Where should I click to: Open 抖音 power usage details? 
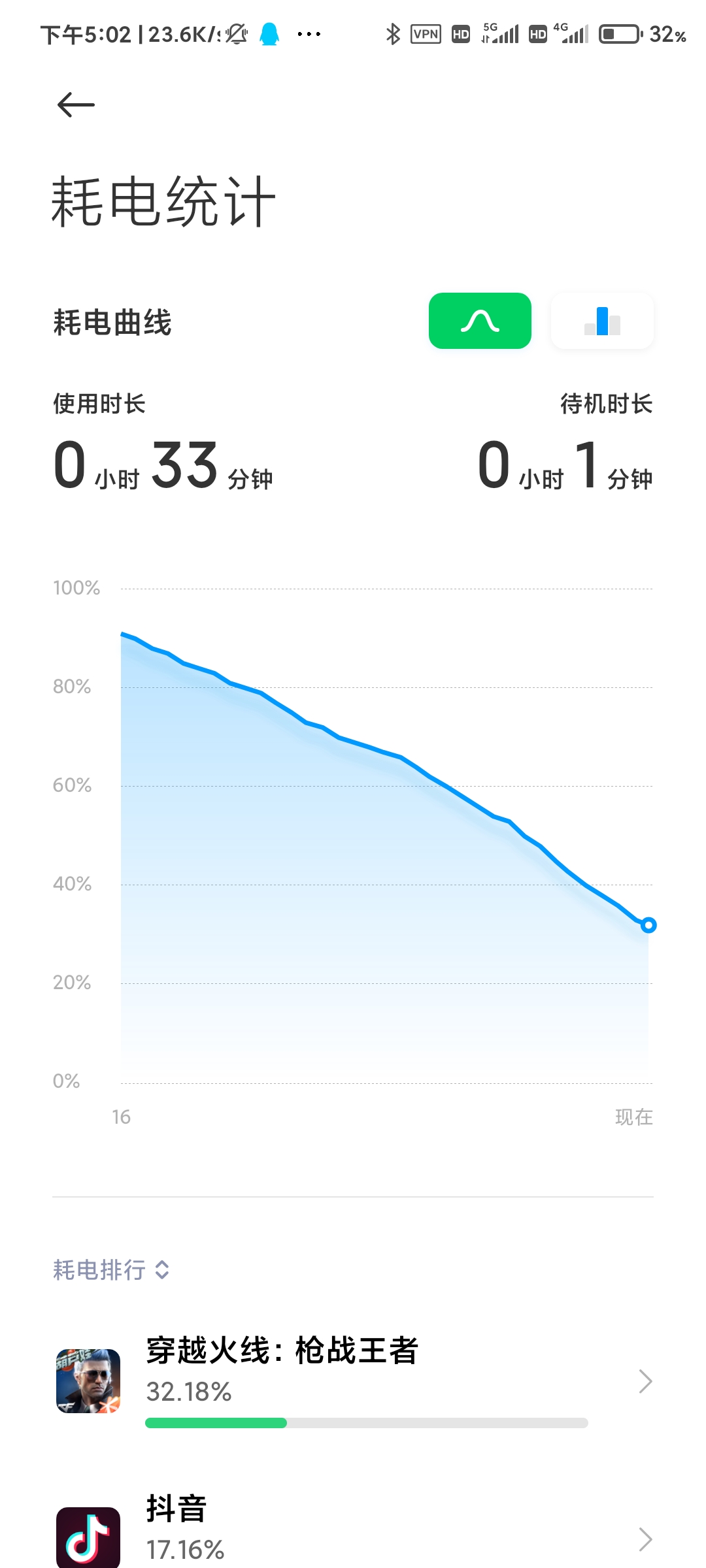[353, 1529]
